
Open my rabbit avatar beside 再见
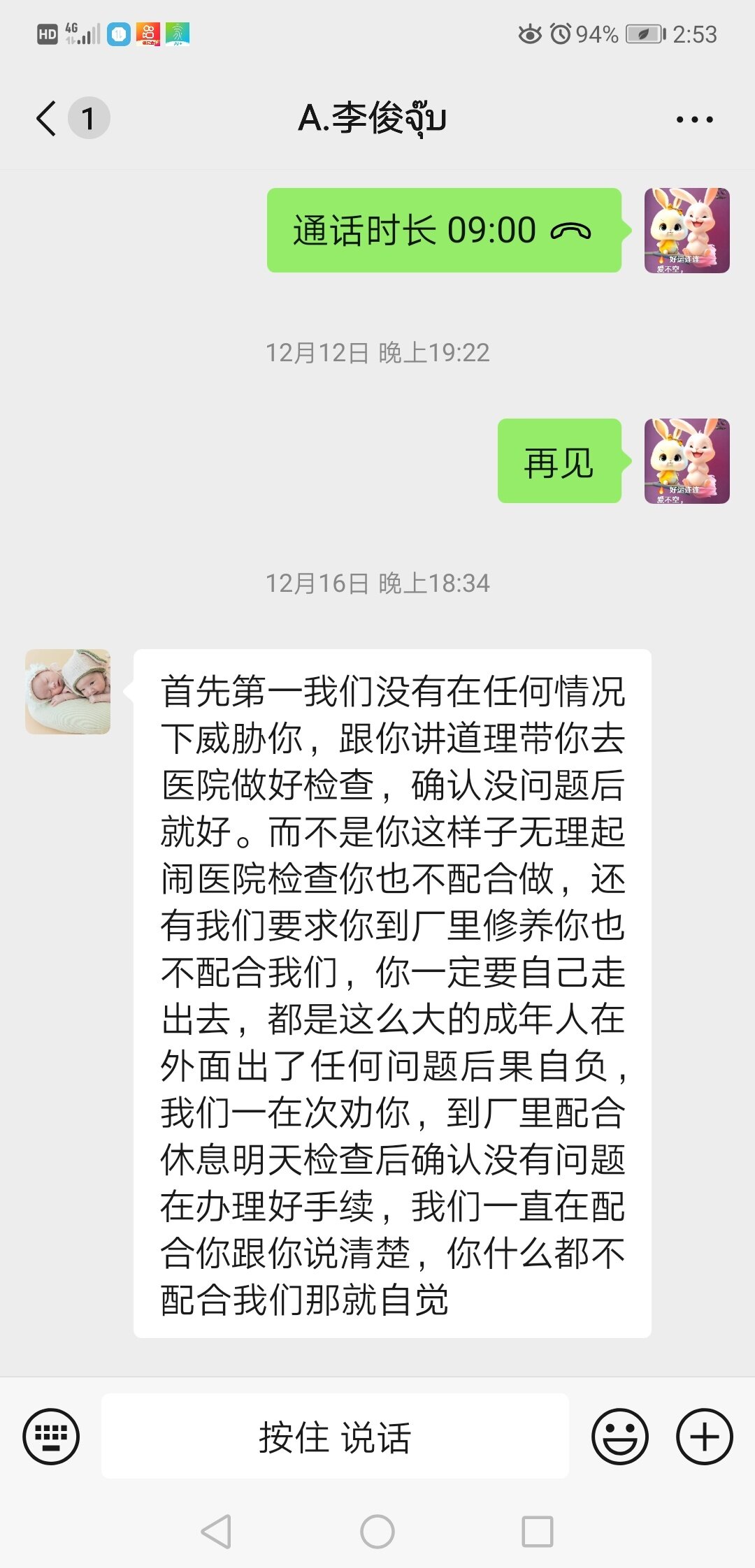pos(686,461)
